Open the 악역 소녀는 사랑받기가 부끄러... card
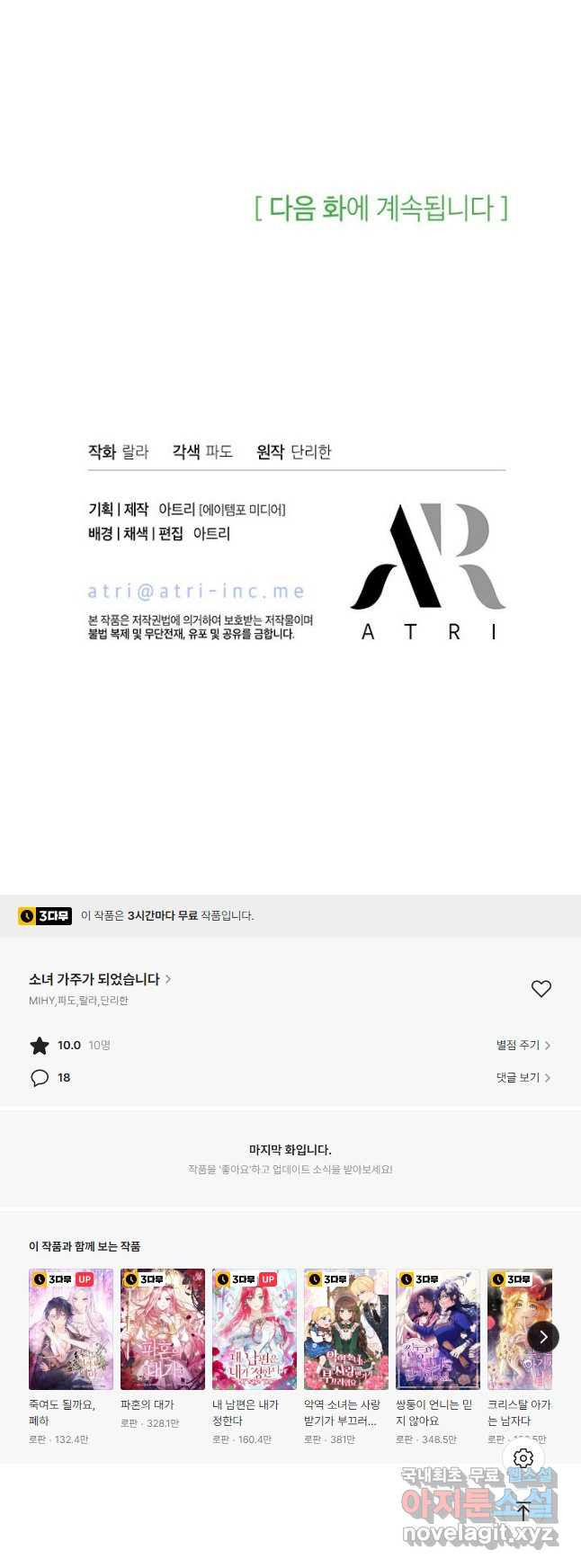Screen dimensions: 581x1568 tap(346, 1330)
